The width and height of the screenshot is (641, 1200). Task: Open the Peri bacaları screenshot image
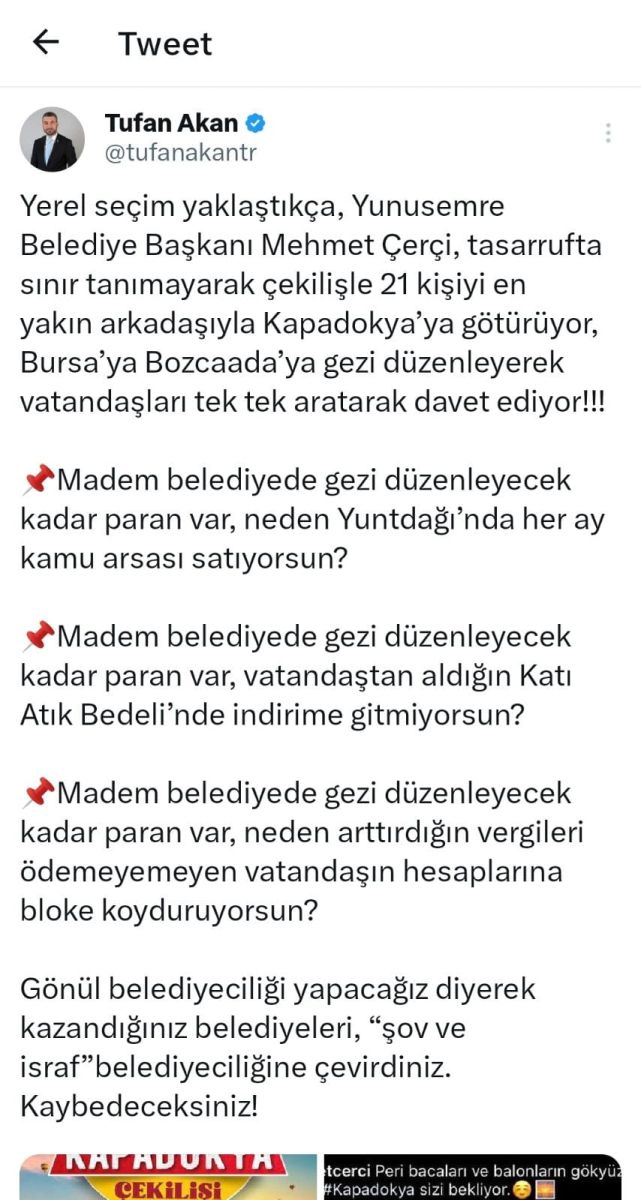click(471, 1177)
